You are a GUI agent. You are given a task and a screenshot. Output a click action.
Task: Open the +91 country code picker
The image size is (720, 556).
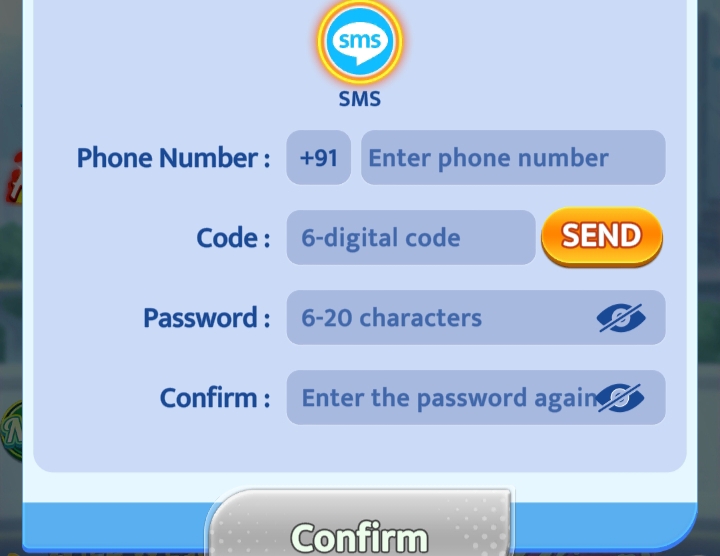click(x=318, y=158)
